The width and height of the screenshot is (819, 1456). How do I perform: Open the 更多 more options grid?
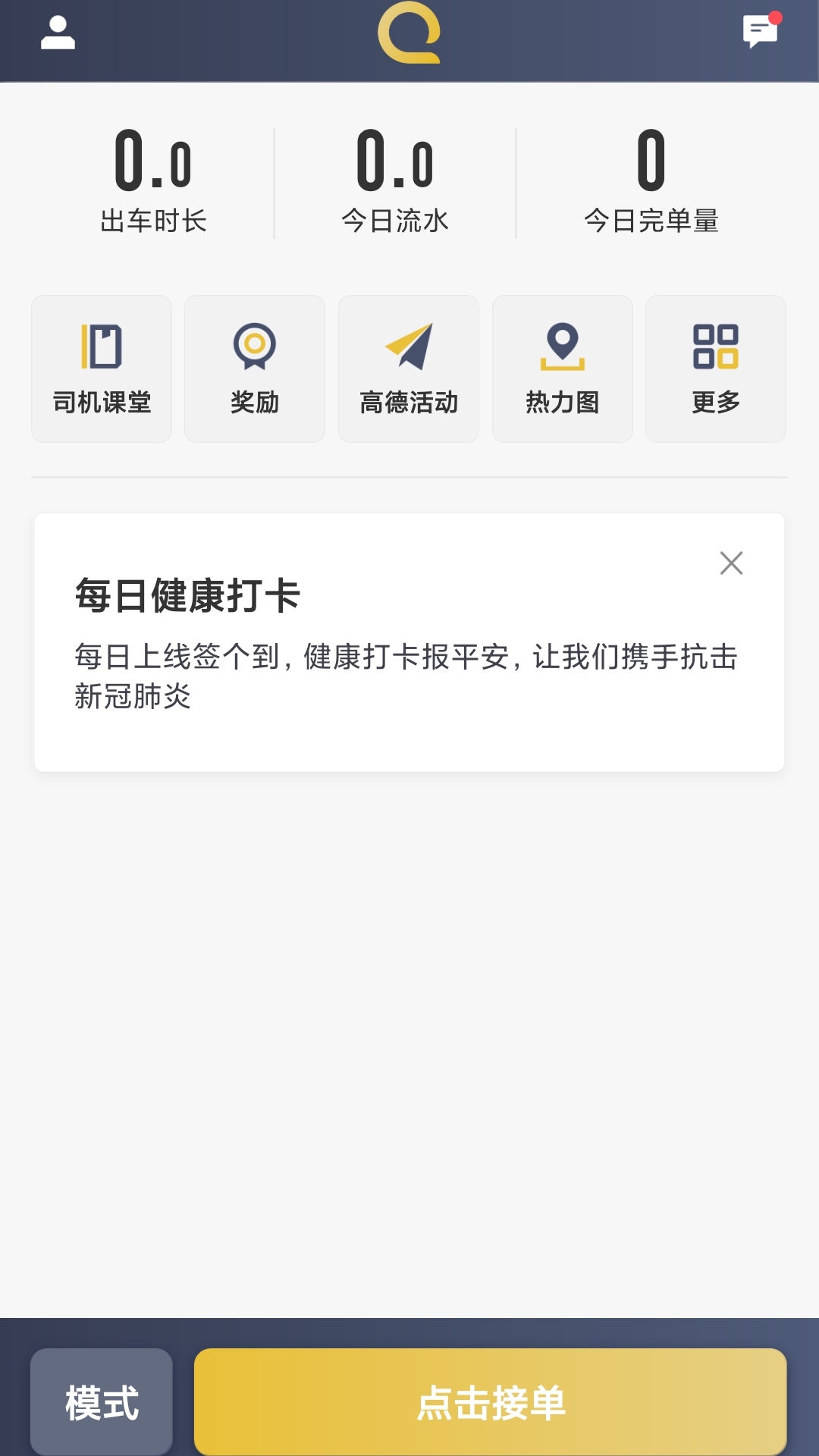pos(715,368)
